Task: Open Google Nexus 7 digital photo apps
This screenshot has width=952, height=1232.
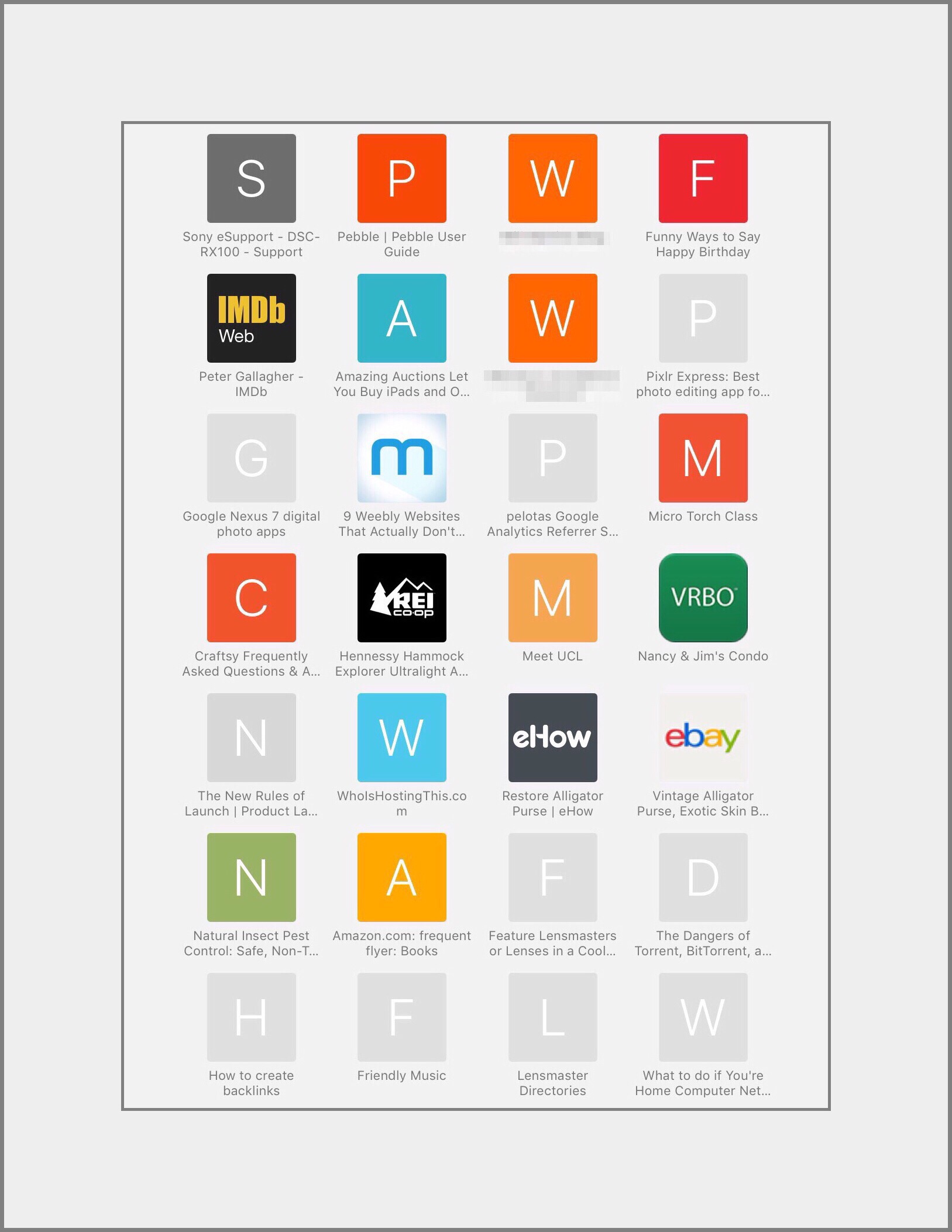Action: (x=251, y=458)
